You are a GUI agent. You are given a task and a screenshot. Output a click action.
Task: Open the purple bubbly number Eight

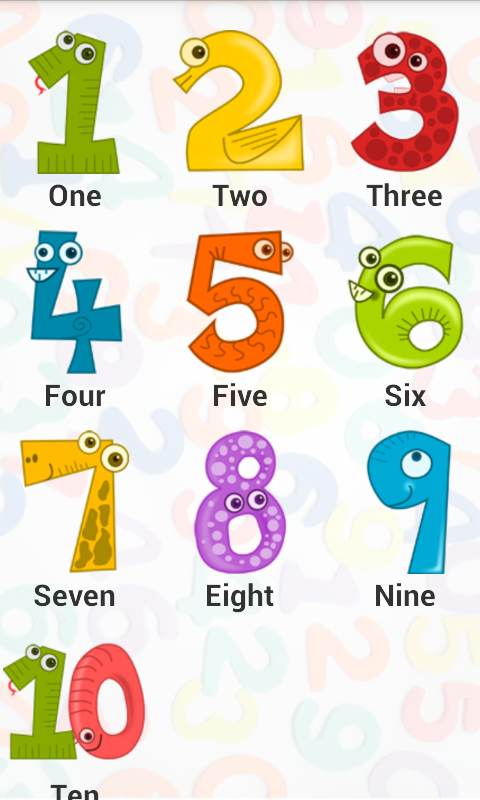(x=239, y=502)
